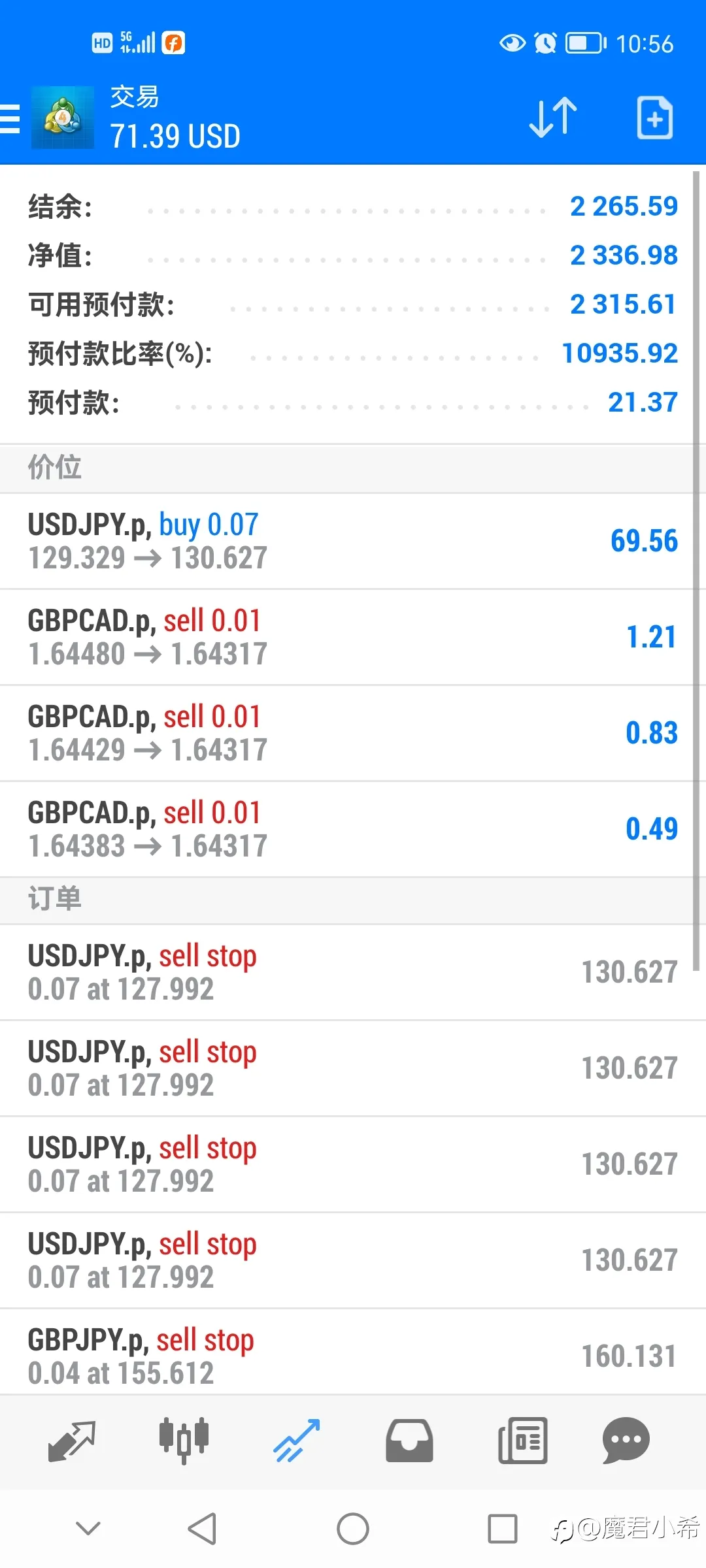Tap the system home button
The image size is (706, 1568).
353,1529
